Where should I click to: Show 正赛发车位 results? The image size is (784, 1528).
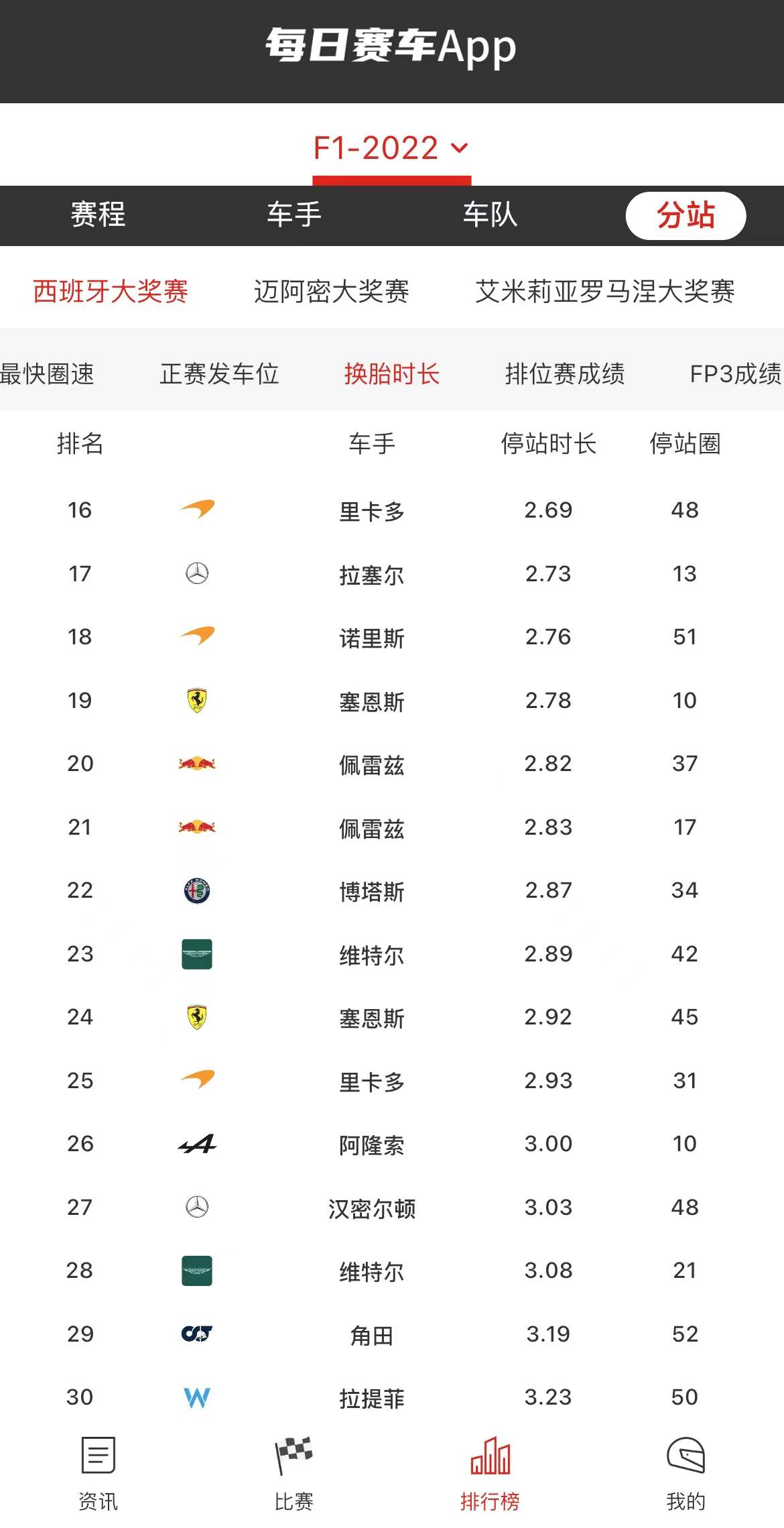click(x=219, y=373)
